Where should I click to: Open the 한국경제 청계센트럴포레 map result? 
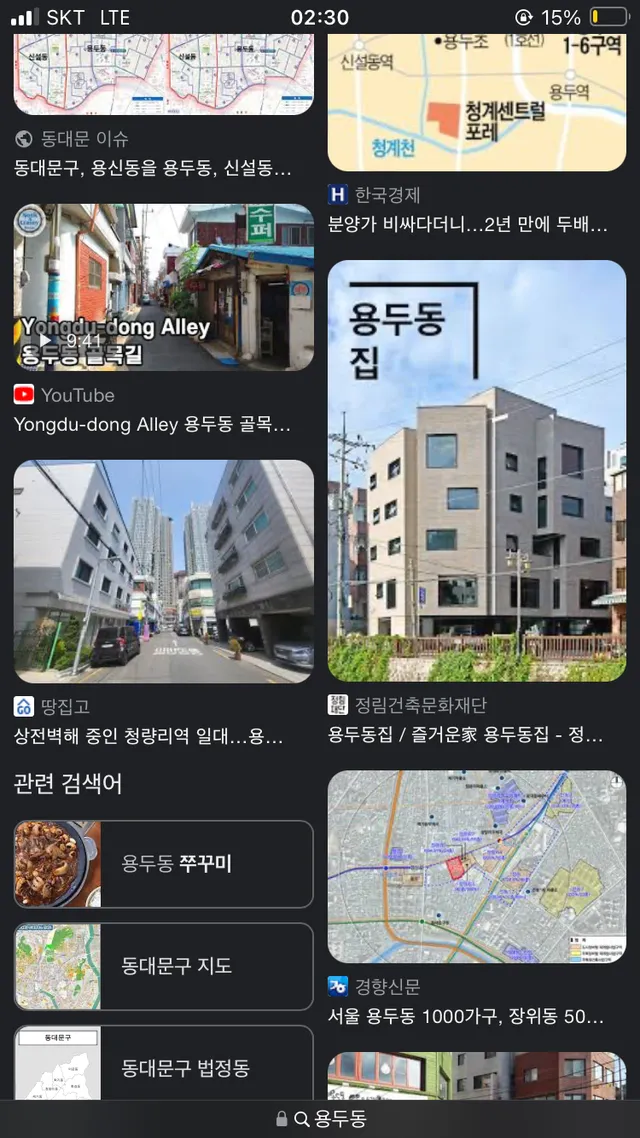pos(477,102)
